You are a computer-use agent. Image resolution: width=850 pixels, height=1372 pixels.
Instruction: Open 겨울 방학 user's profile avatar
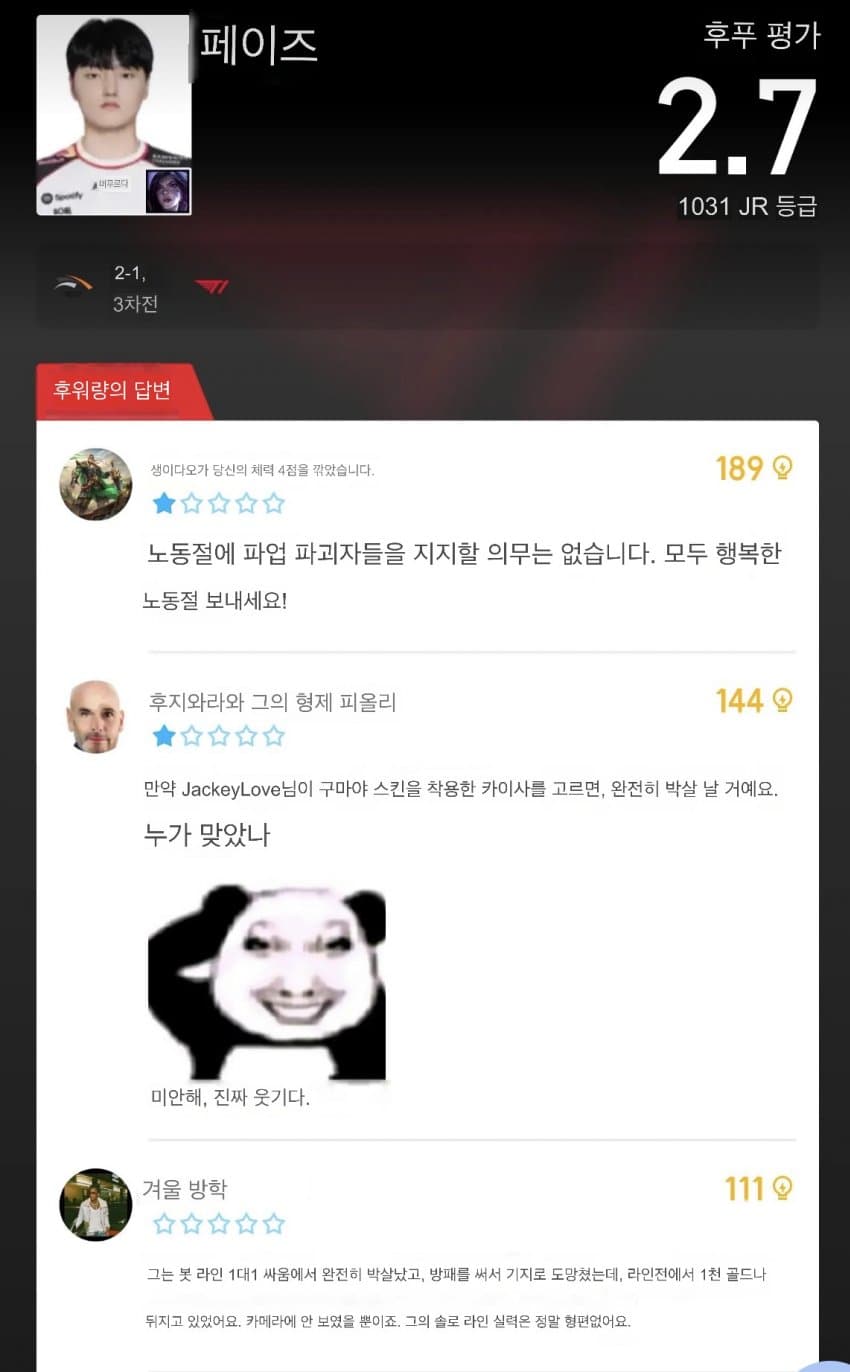click(96, 1205)
